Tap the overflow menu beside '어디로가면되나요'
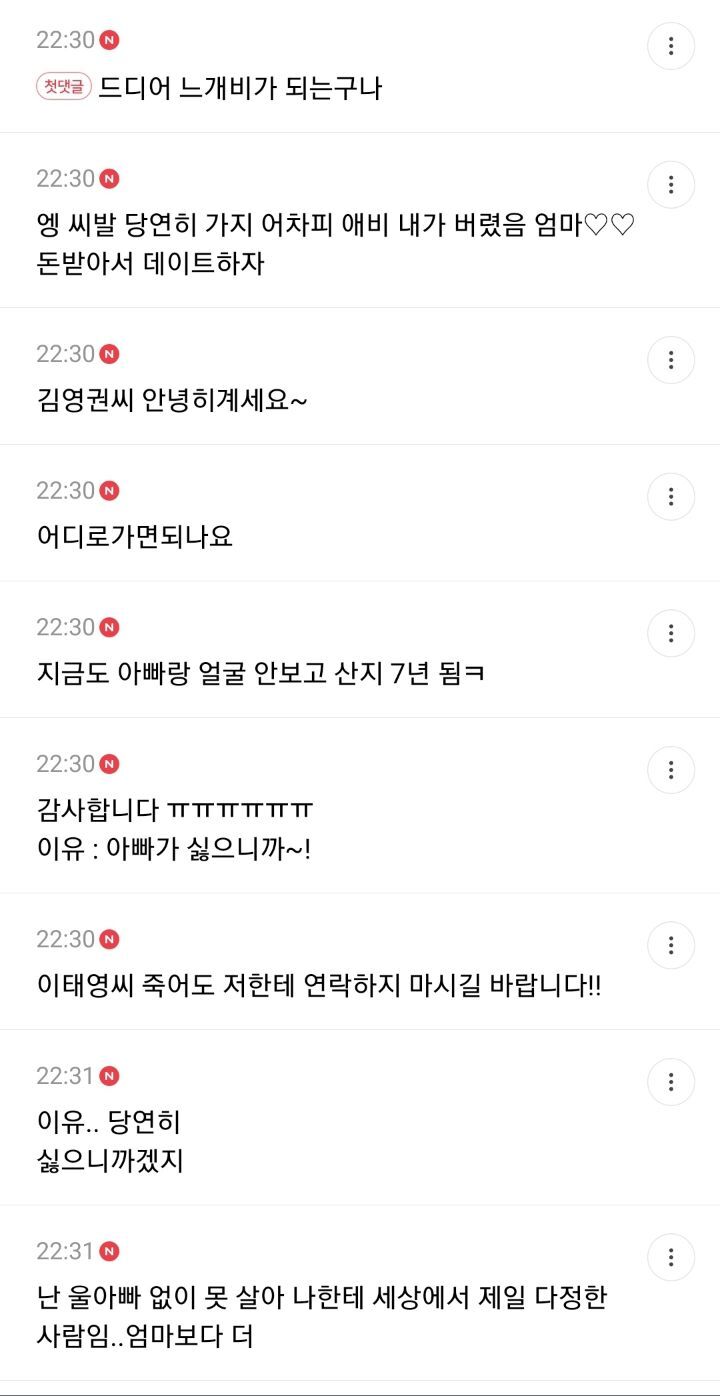Screen dimensions: 720x1396 [671, 497]
